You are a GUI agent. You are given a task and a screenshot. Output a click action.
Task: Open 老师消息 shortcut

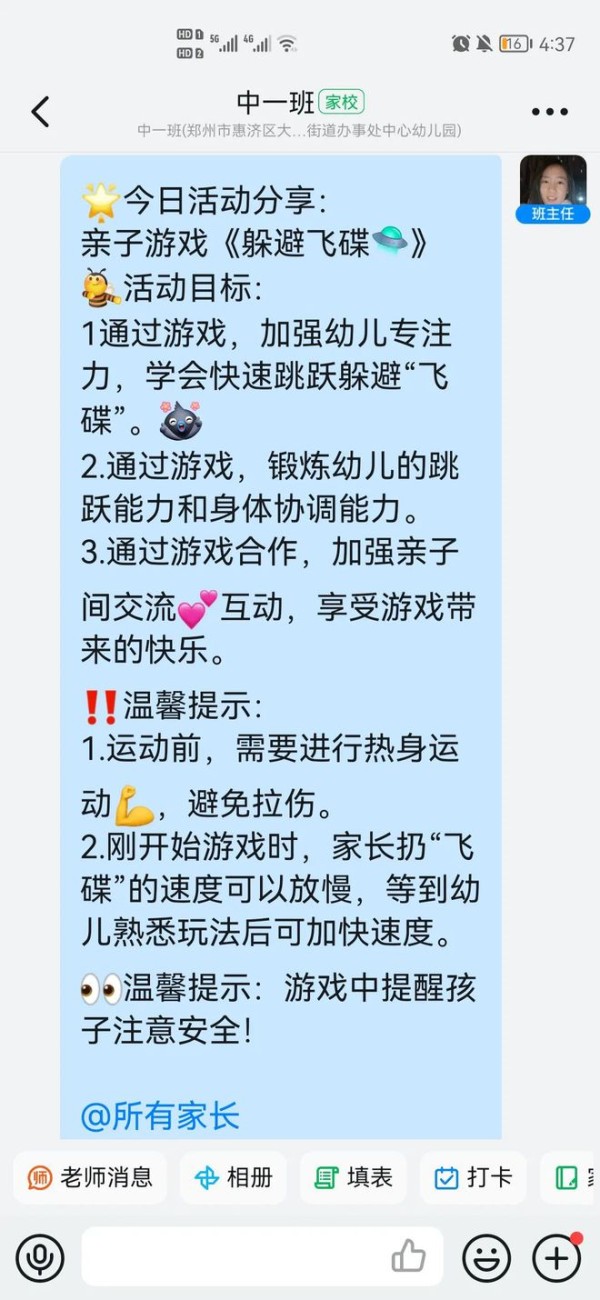click(x=90, y=1178)
